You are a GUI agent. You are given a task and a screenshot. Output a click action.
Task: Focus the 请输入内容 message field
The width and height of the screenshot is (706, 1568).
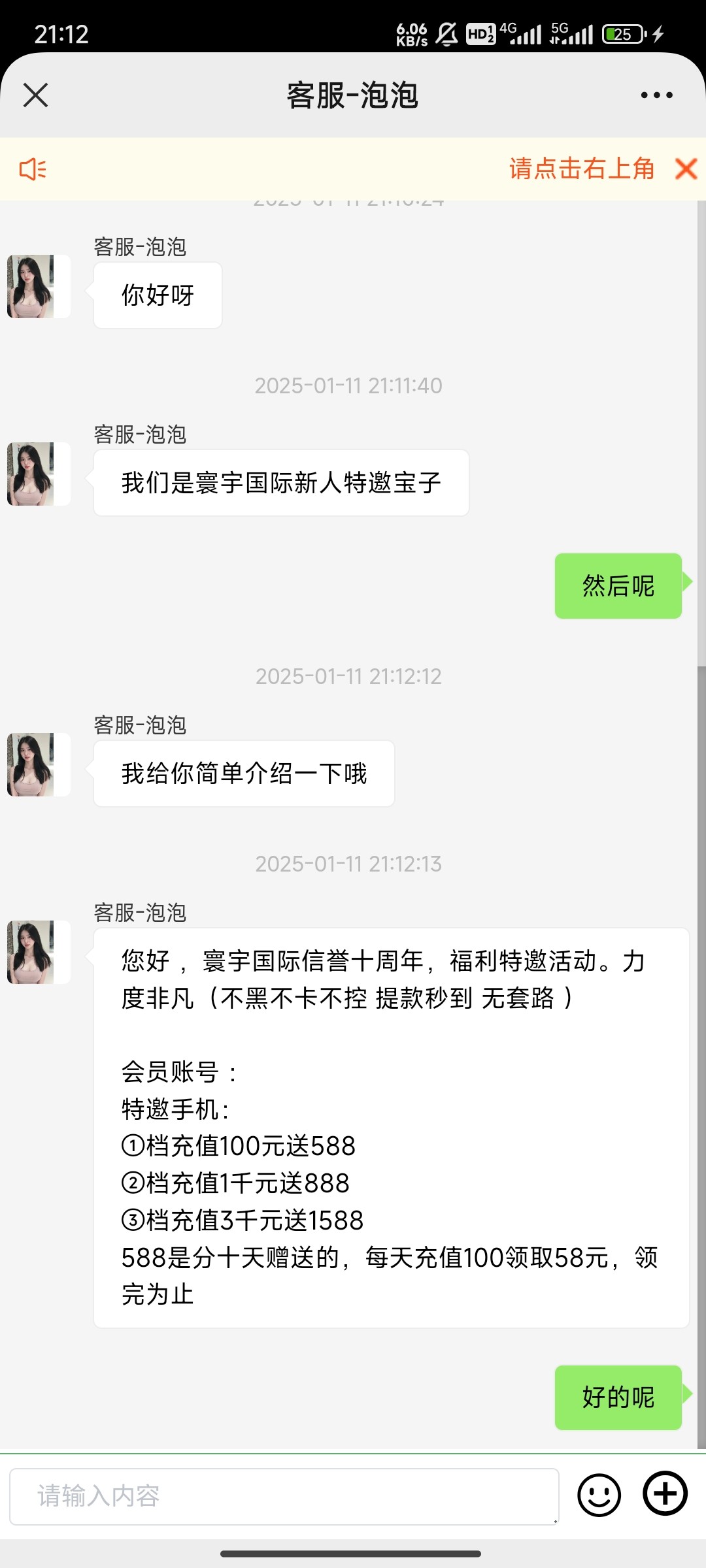tap(284, 1496)
